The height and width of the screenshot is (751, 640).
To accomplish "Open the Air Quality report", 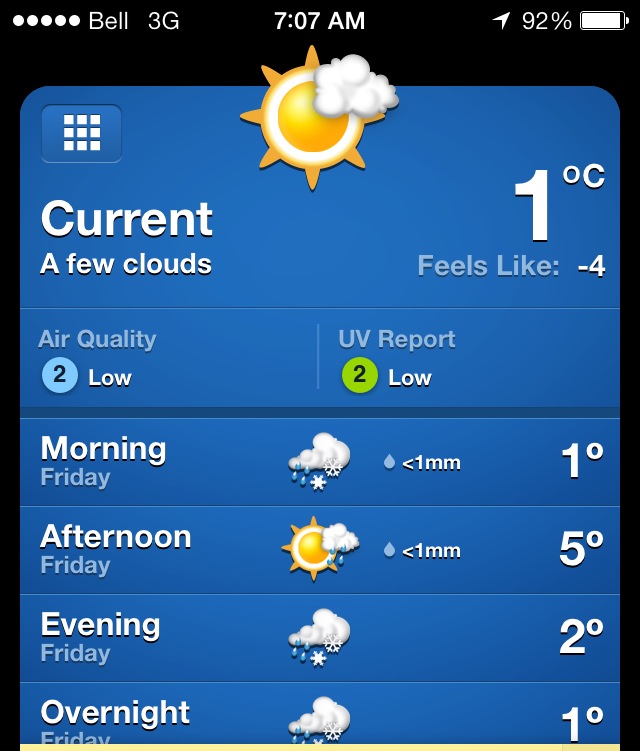I will pos(170,360).
